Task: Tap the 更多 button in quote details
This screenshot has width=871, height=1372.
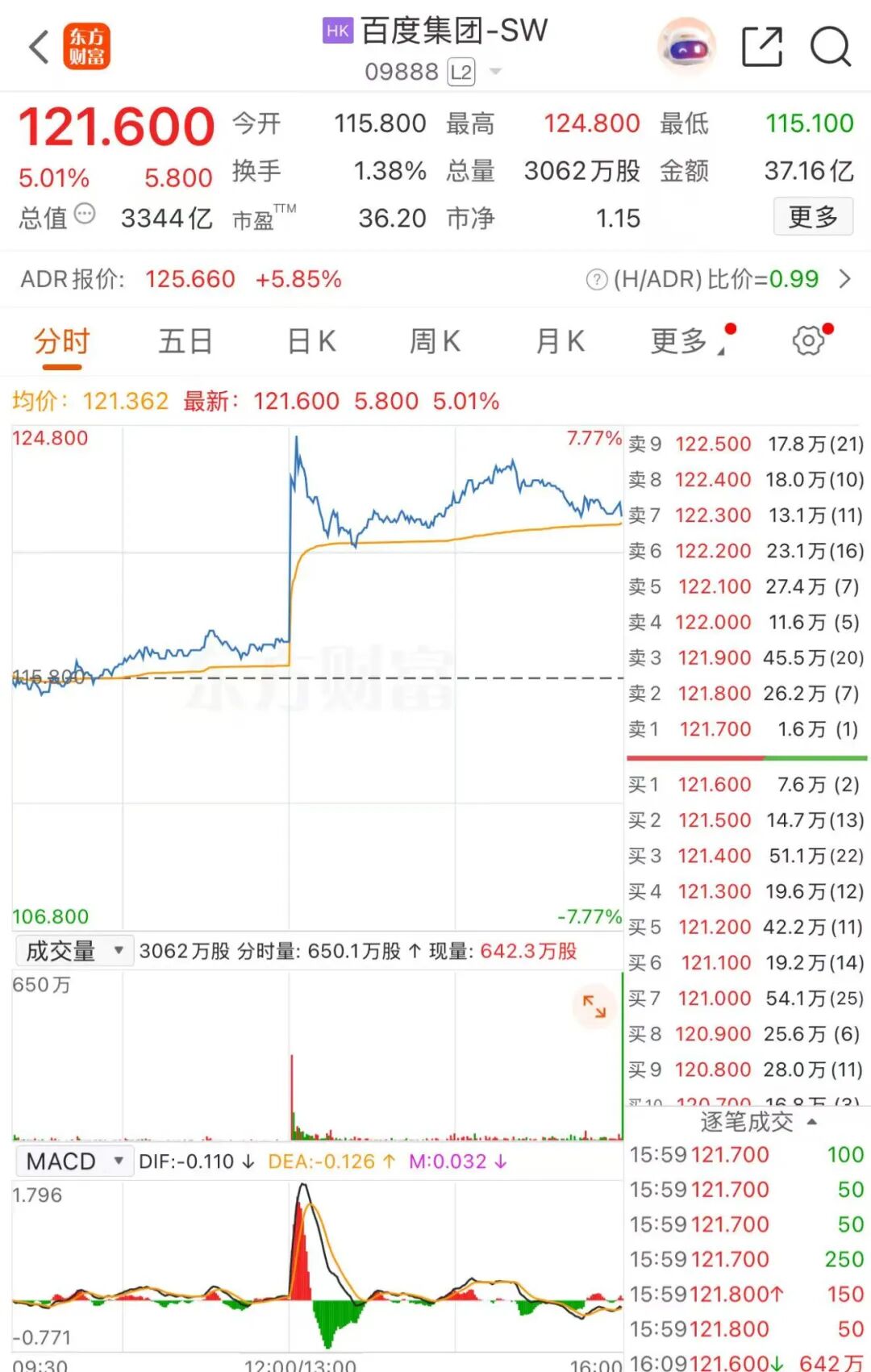Action: (x=812, y=216)
